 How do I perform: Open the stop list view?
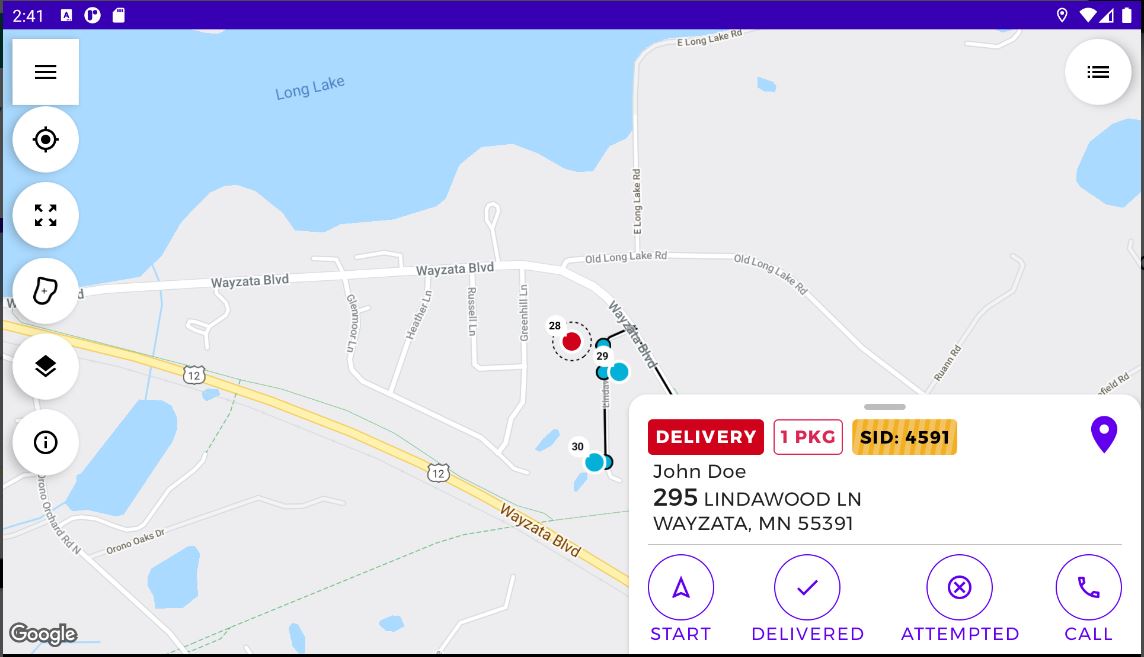click(x=1098, y=72)
